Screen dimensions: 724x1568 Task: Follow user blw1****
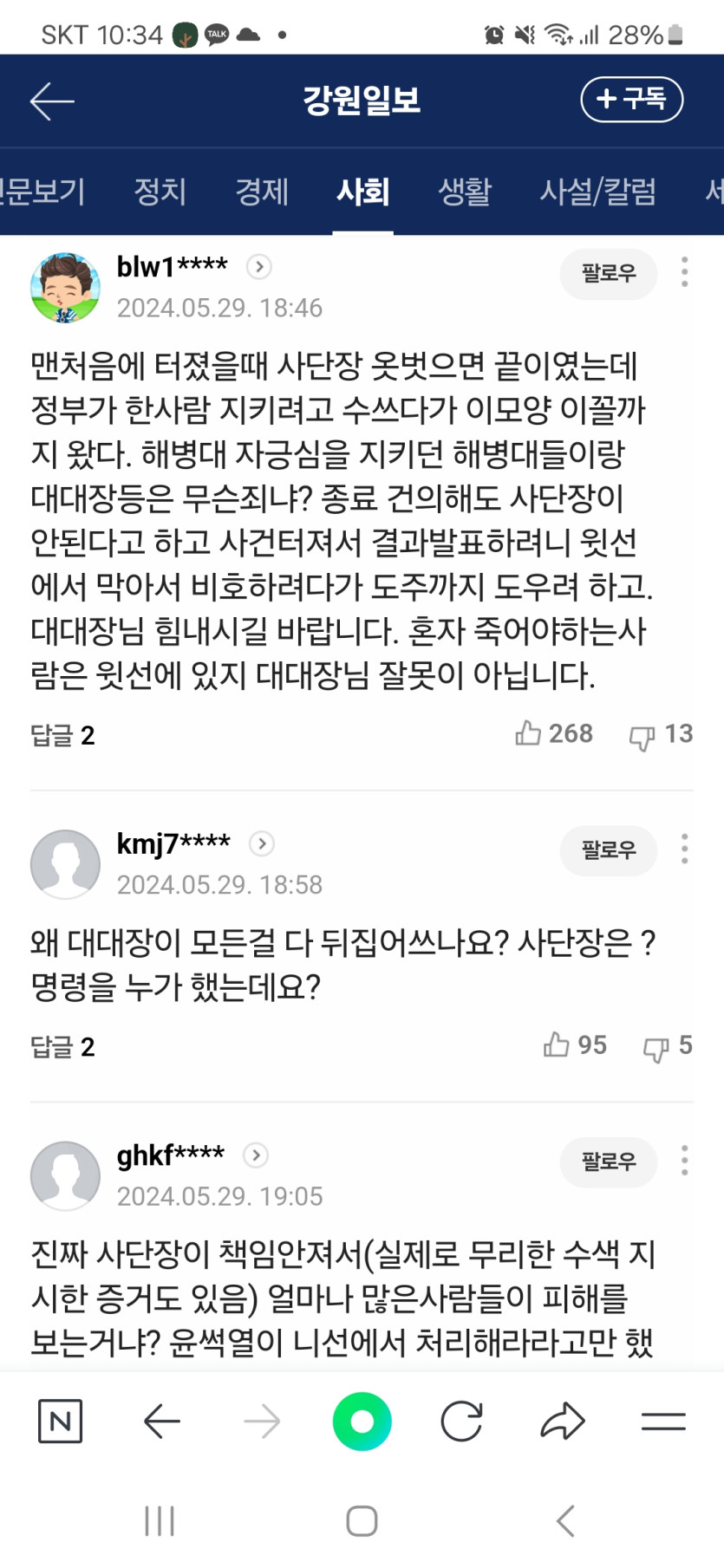(608, 274)
